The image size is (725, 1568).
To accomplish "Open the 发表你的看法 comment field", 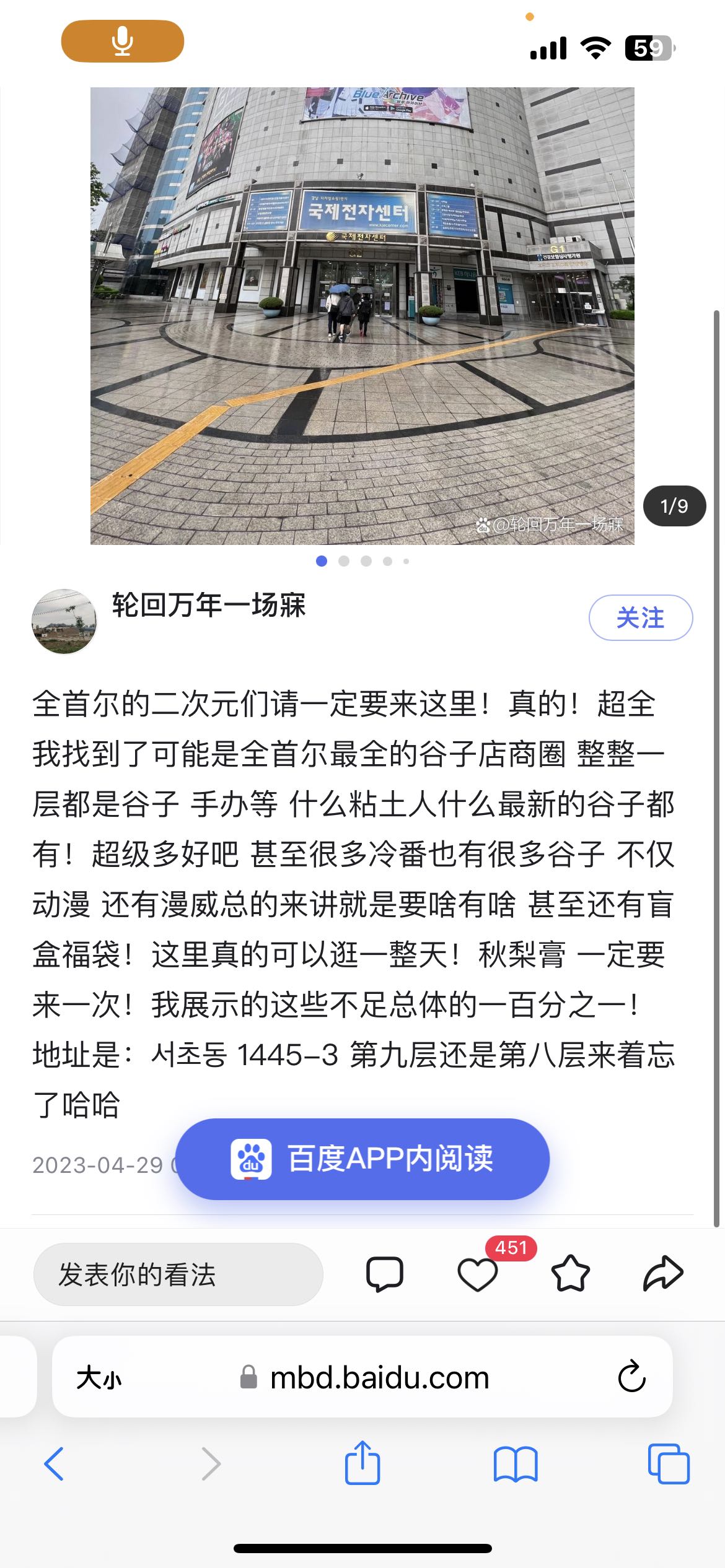I will (178, 1274).
